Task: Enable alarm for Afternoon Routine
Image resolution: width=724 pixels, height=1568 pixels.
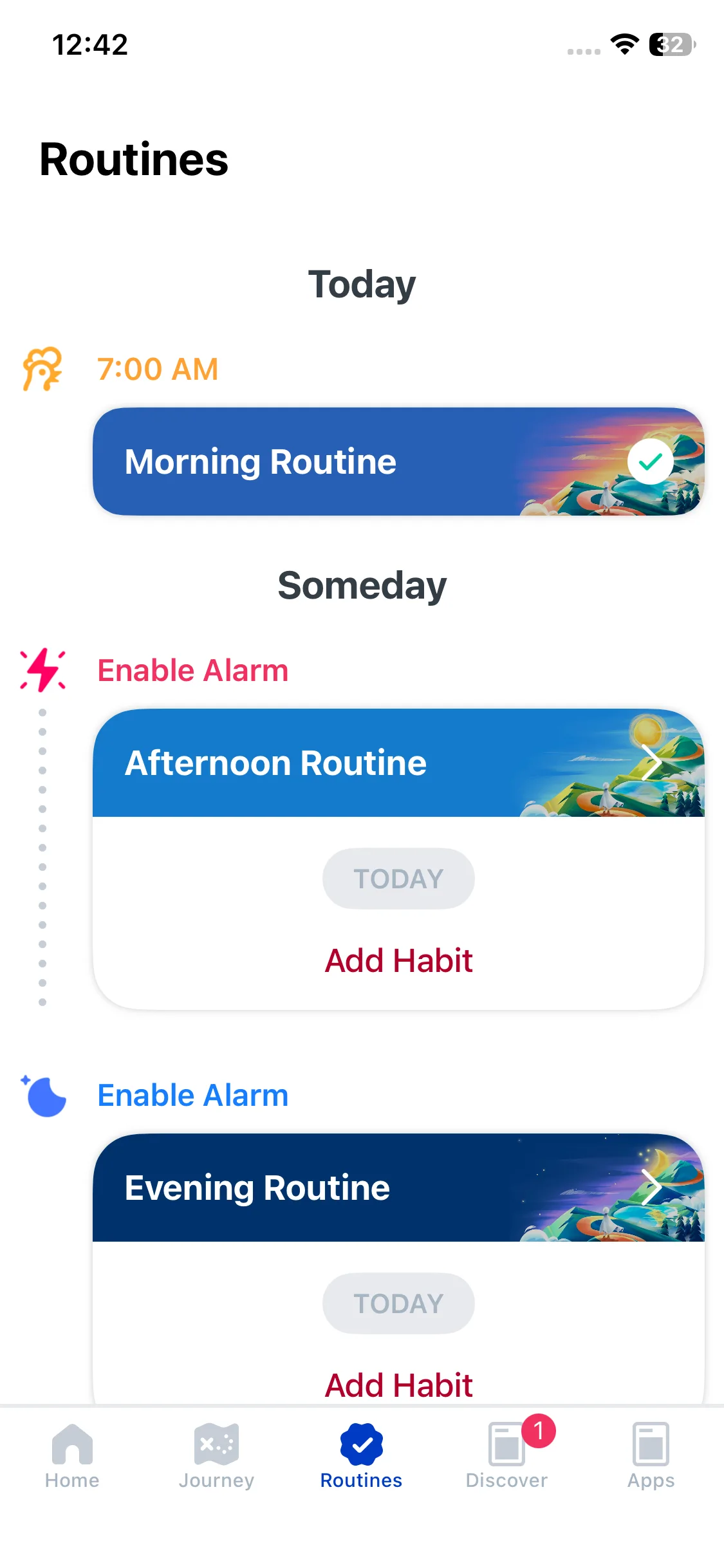Action: click(192, 671)
